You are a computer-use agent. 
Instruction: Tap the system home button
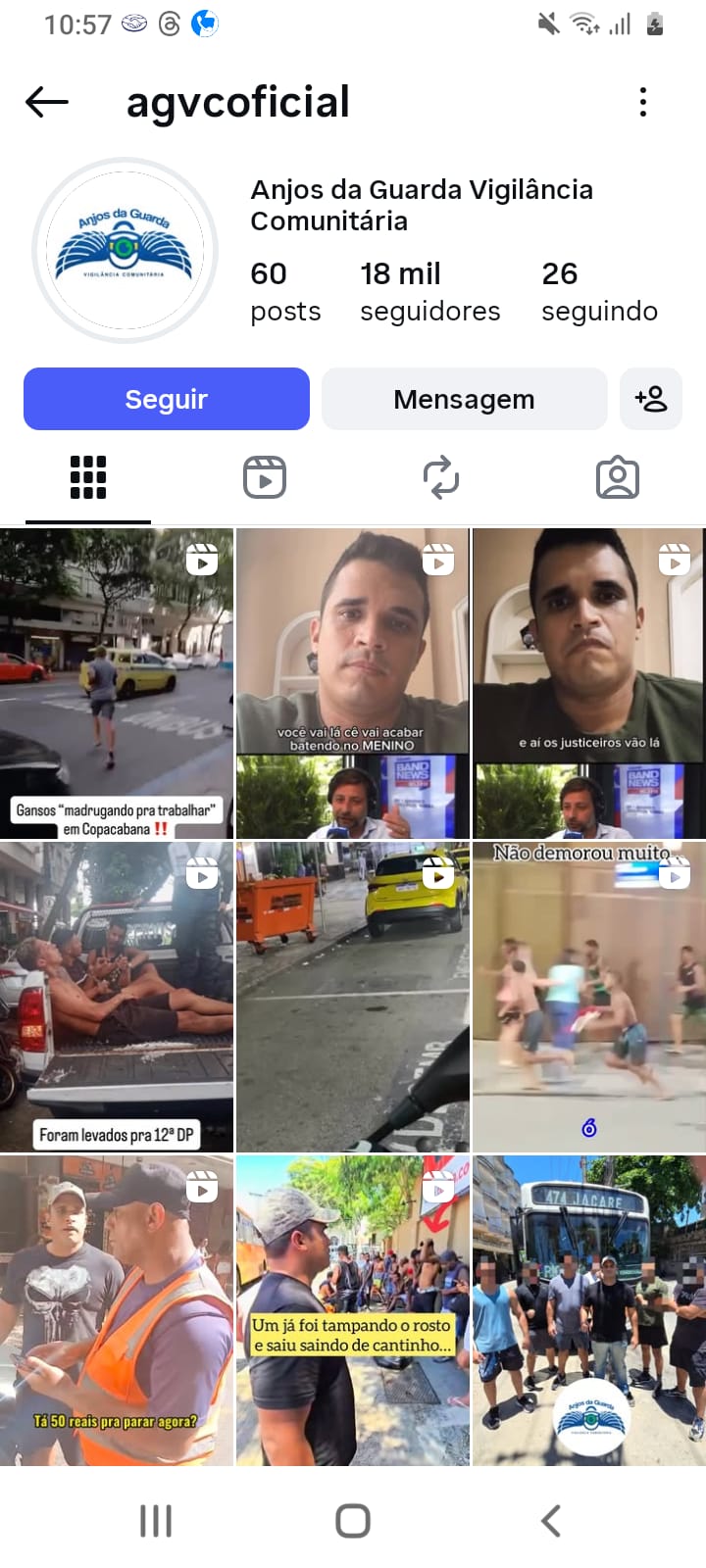(353, 1521)
